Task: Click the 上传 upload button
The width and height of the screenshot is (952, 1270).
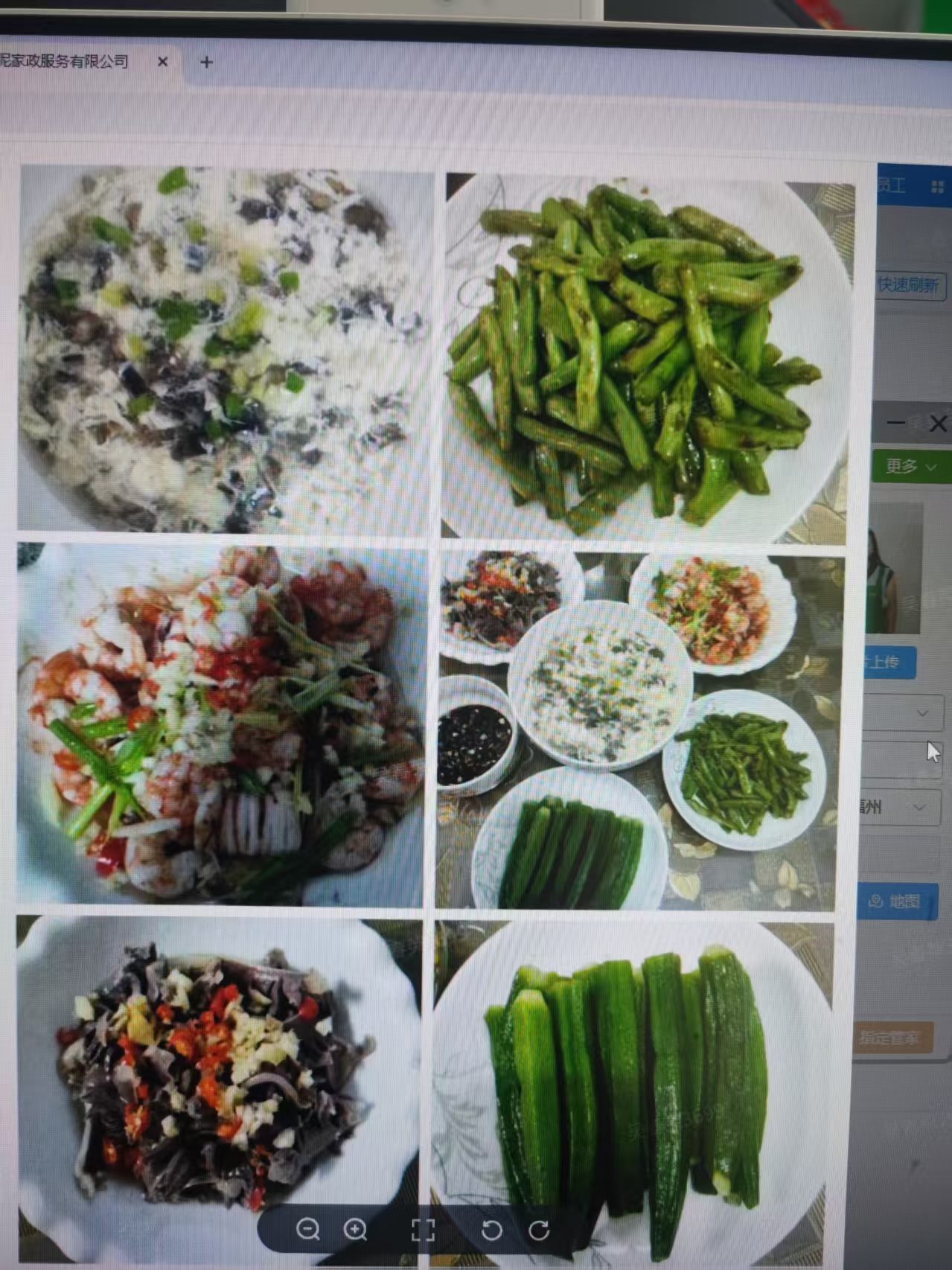Action: pos(888,662)
